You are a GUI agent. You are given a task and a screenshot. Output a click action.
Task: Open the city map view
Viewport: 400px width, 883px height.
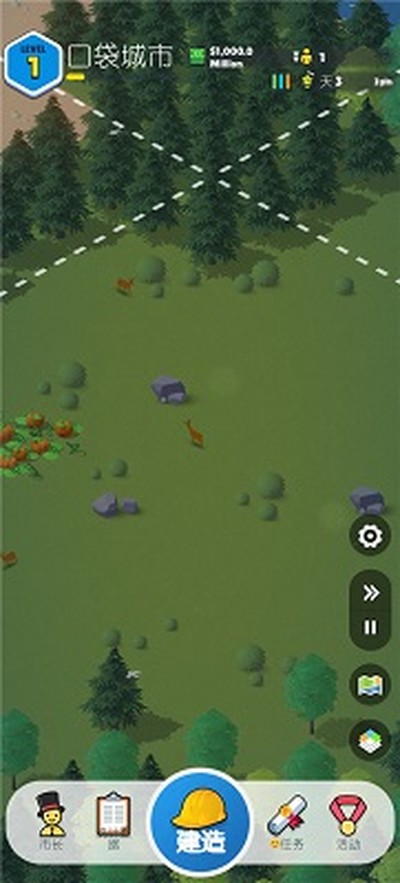pos(370,685)
